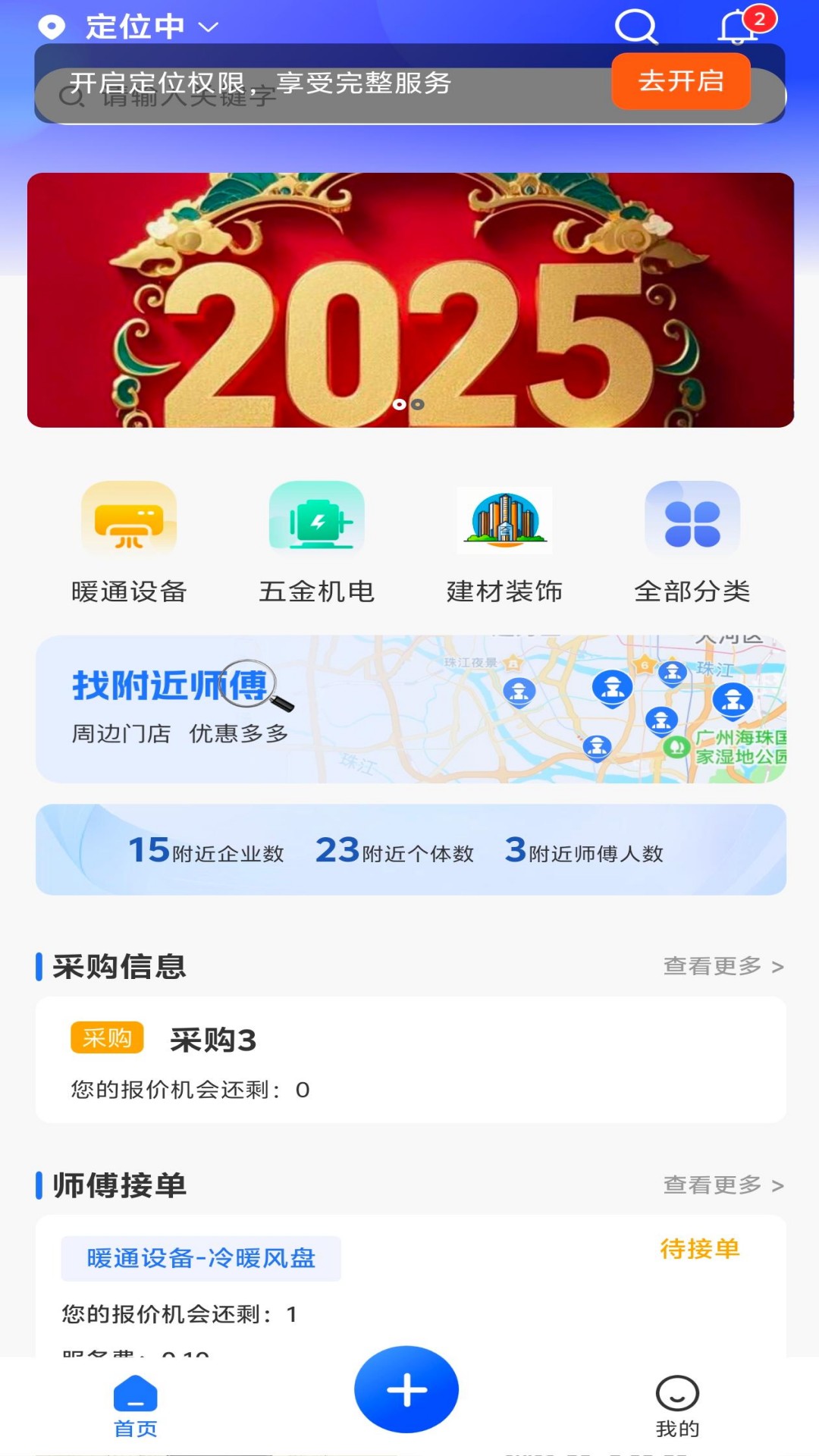This screenshot has height=1456, width=819.
Task: Switch to the 我的 tab
Action: tap(677, 1406)
